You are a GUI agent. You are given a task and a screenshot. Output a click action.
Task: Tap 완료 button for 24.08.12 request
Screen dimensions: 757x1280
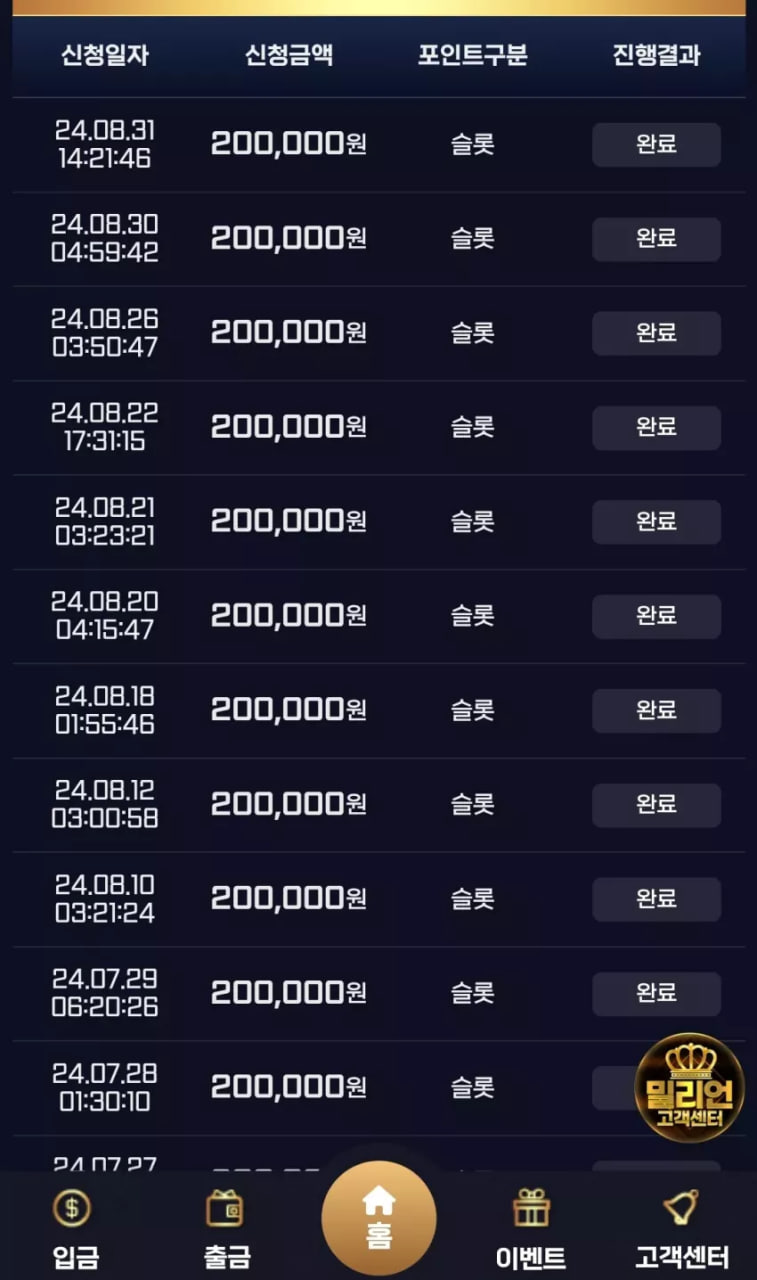pos(656,805)
